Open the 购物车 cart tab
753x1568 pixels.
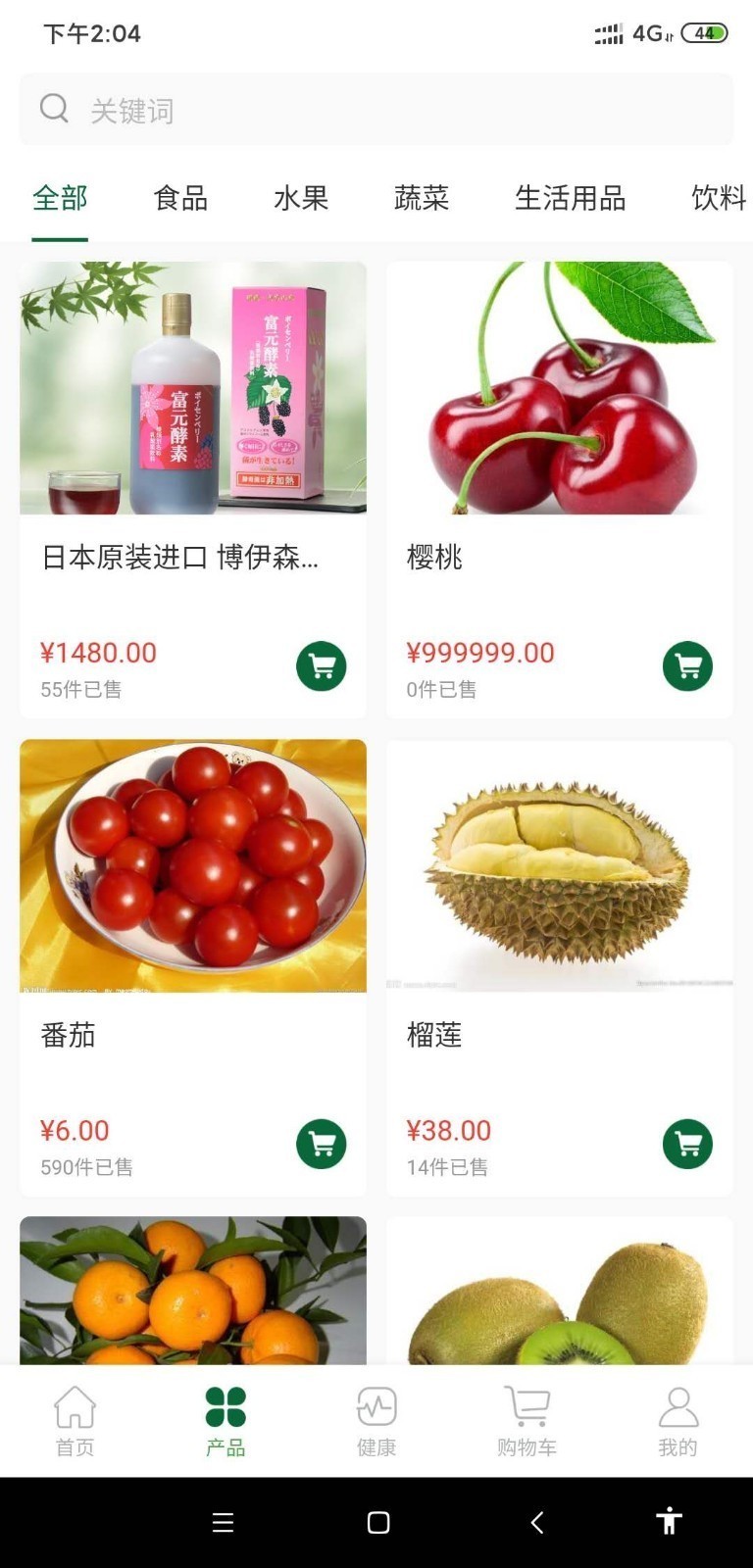click(x=527, y=1421)
